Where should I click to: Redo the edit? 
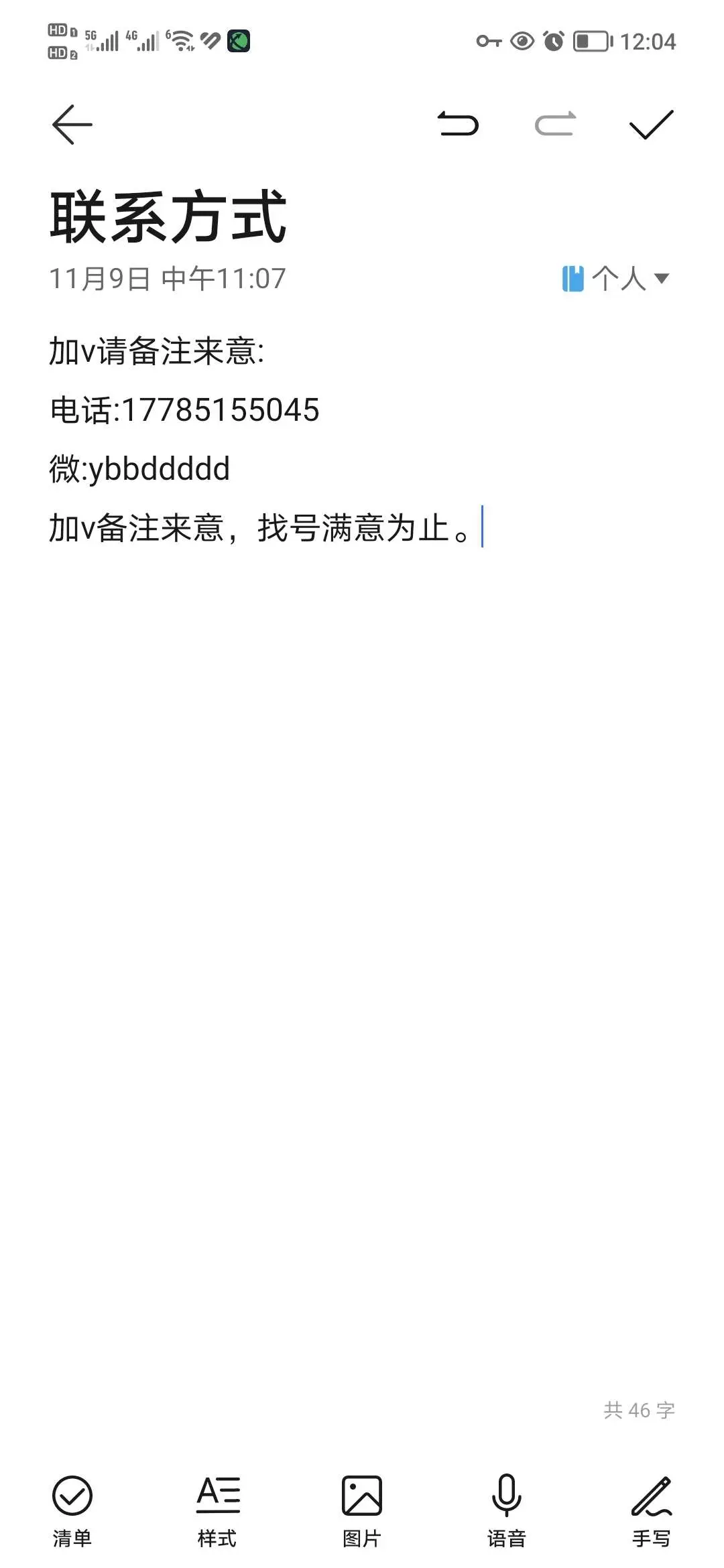point(555,125)
